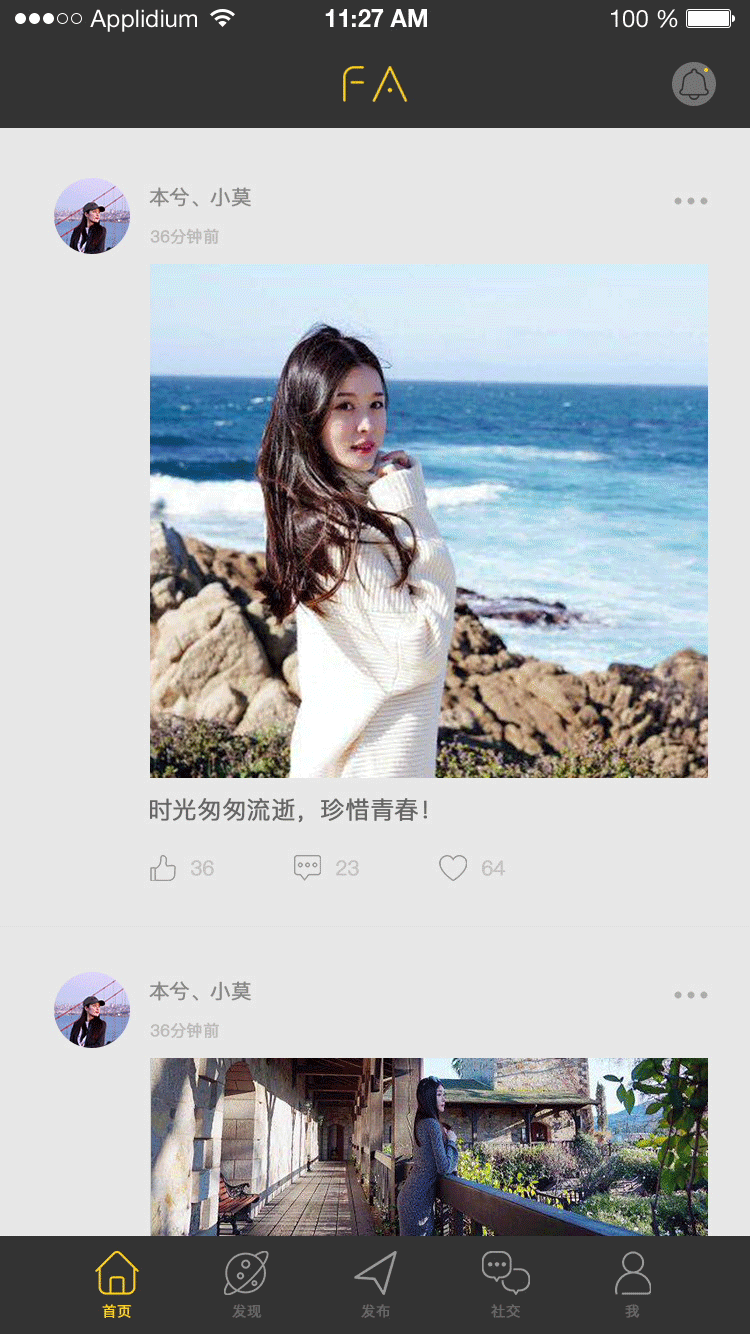Open notifications via the bell icon
Viewport: 750px width, 1334px height.
(x=693, y=84)
